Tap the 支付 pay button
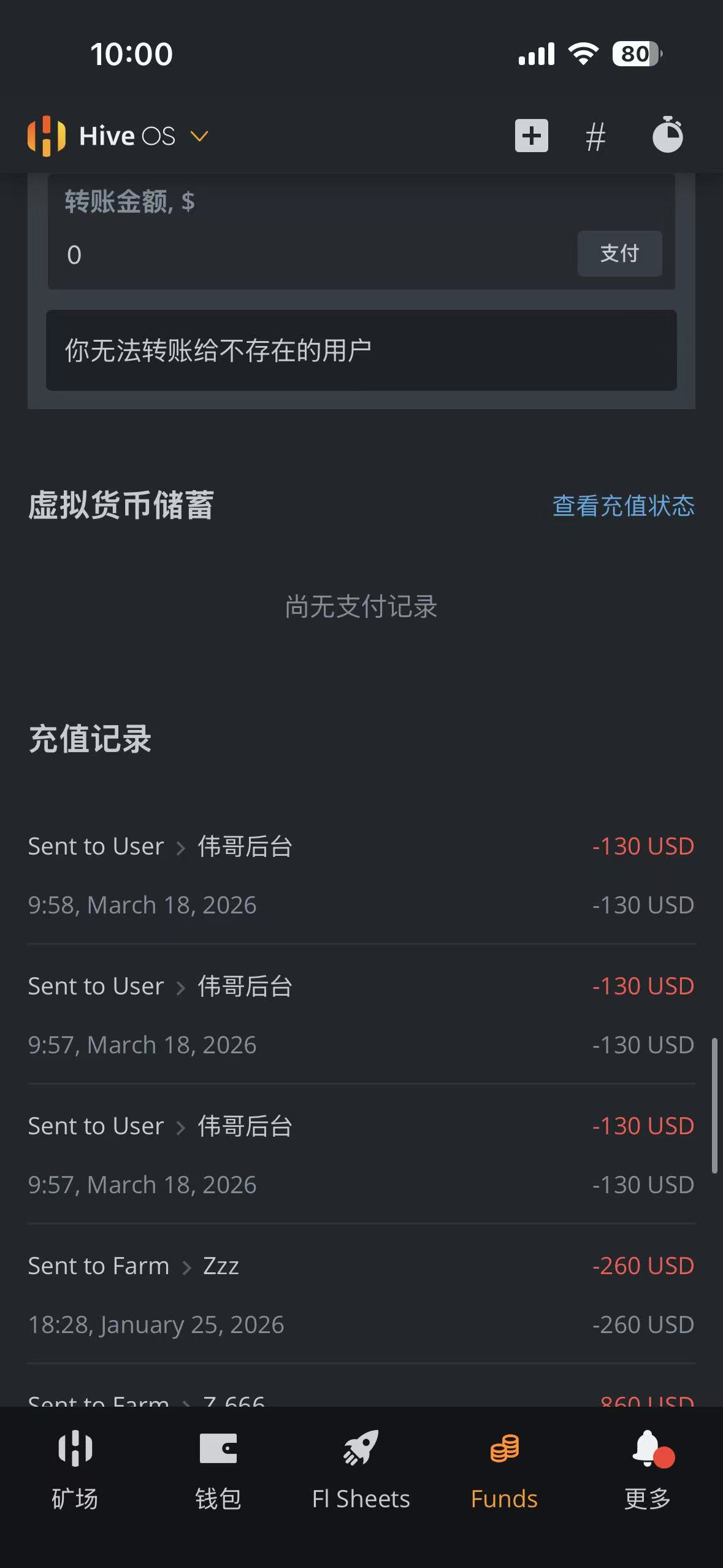The height and width of the screenshot is (1568, 723). pos(619,253)
